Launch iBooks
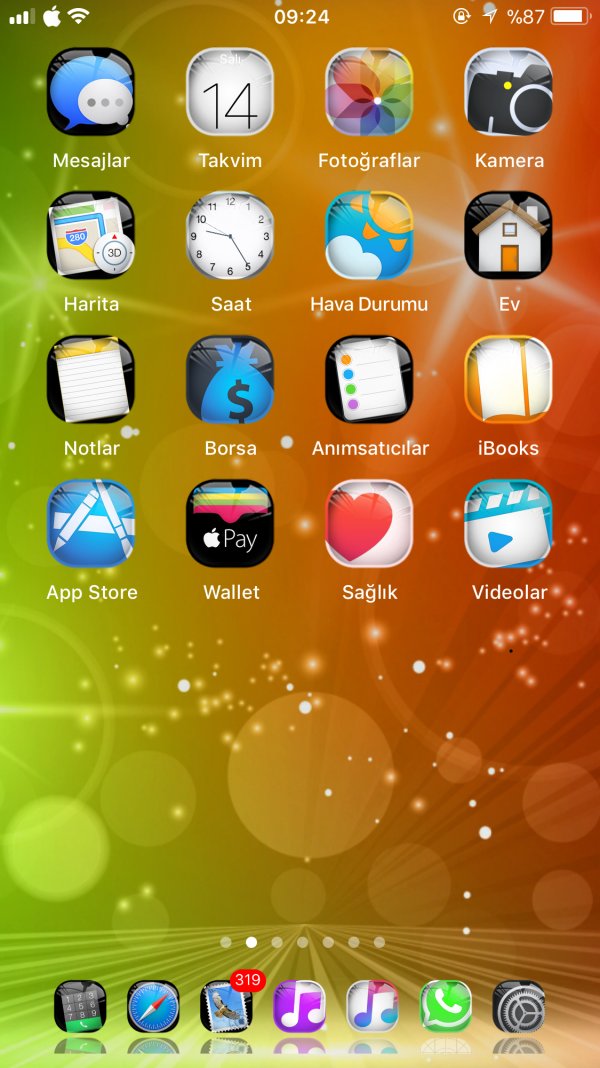600x1068 pixels. coord(509,380)
